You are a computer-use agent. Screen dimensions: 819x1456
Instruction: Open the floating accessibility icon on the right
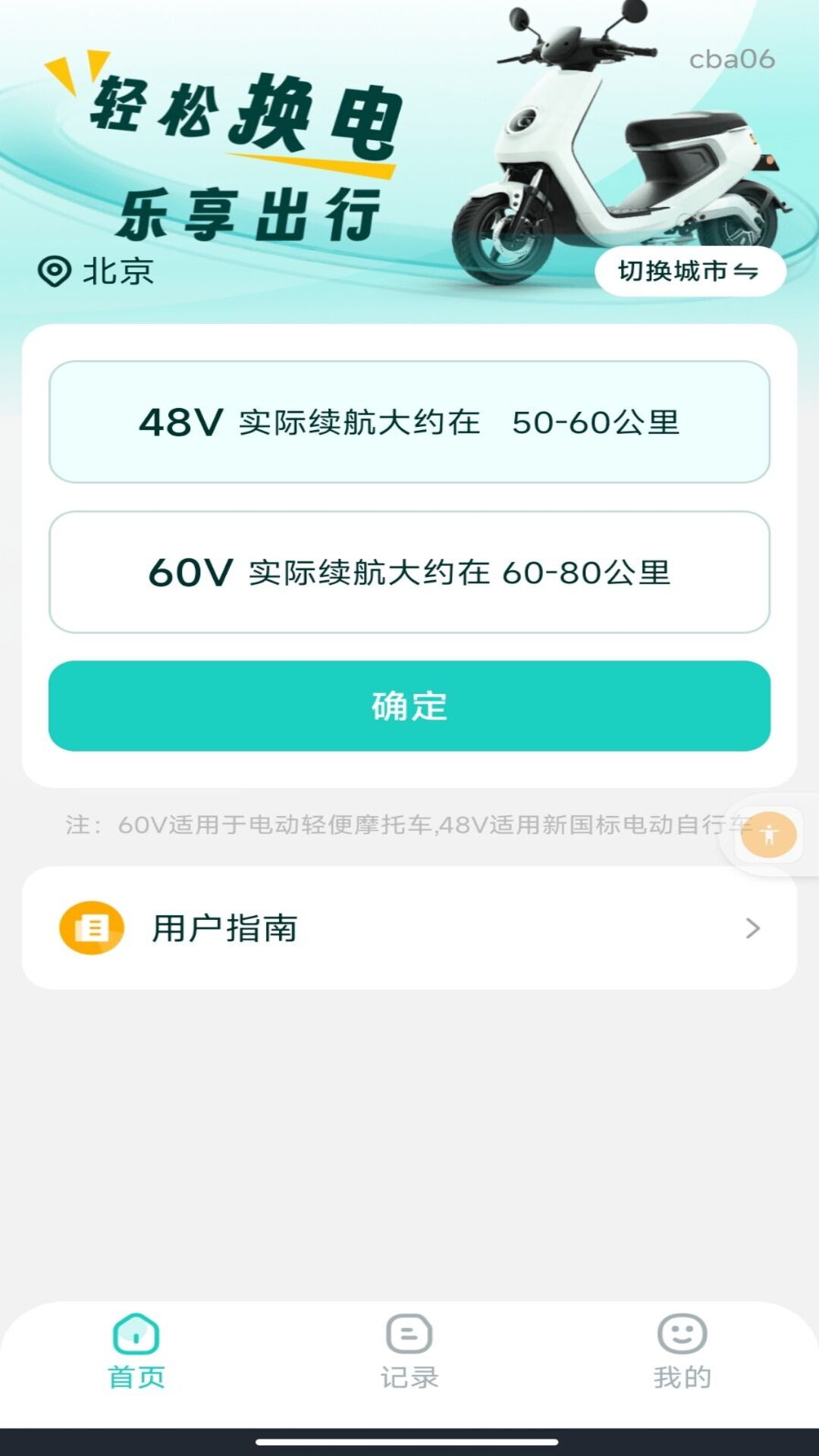(x=769, y=836)
